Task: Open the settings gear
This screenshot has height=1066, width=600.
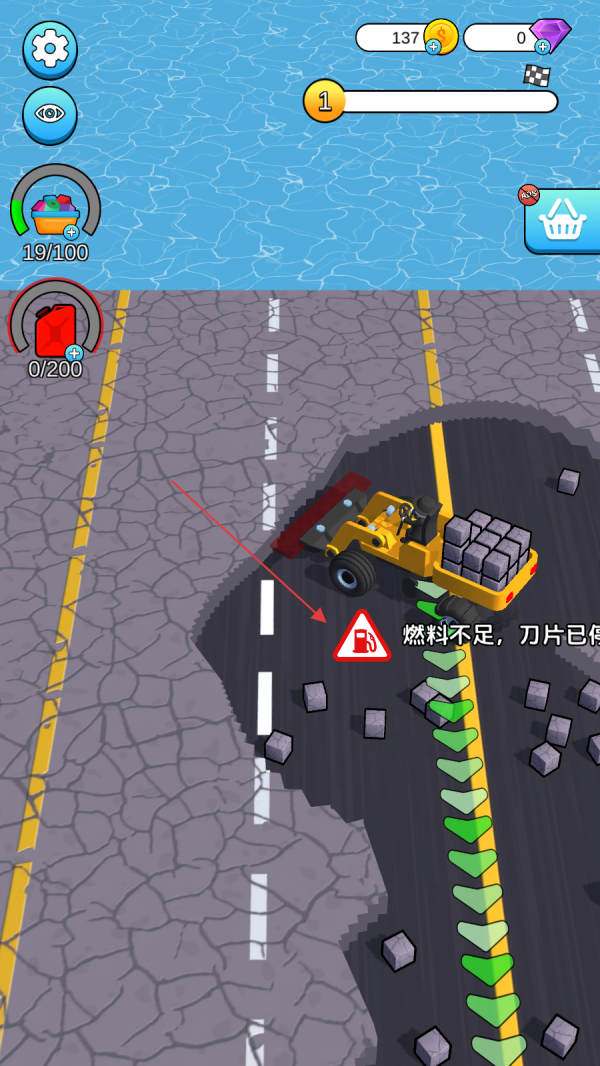Action: 50,49
